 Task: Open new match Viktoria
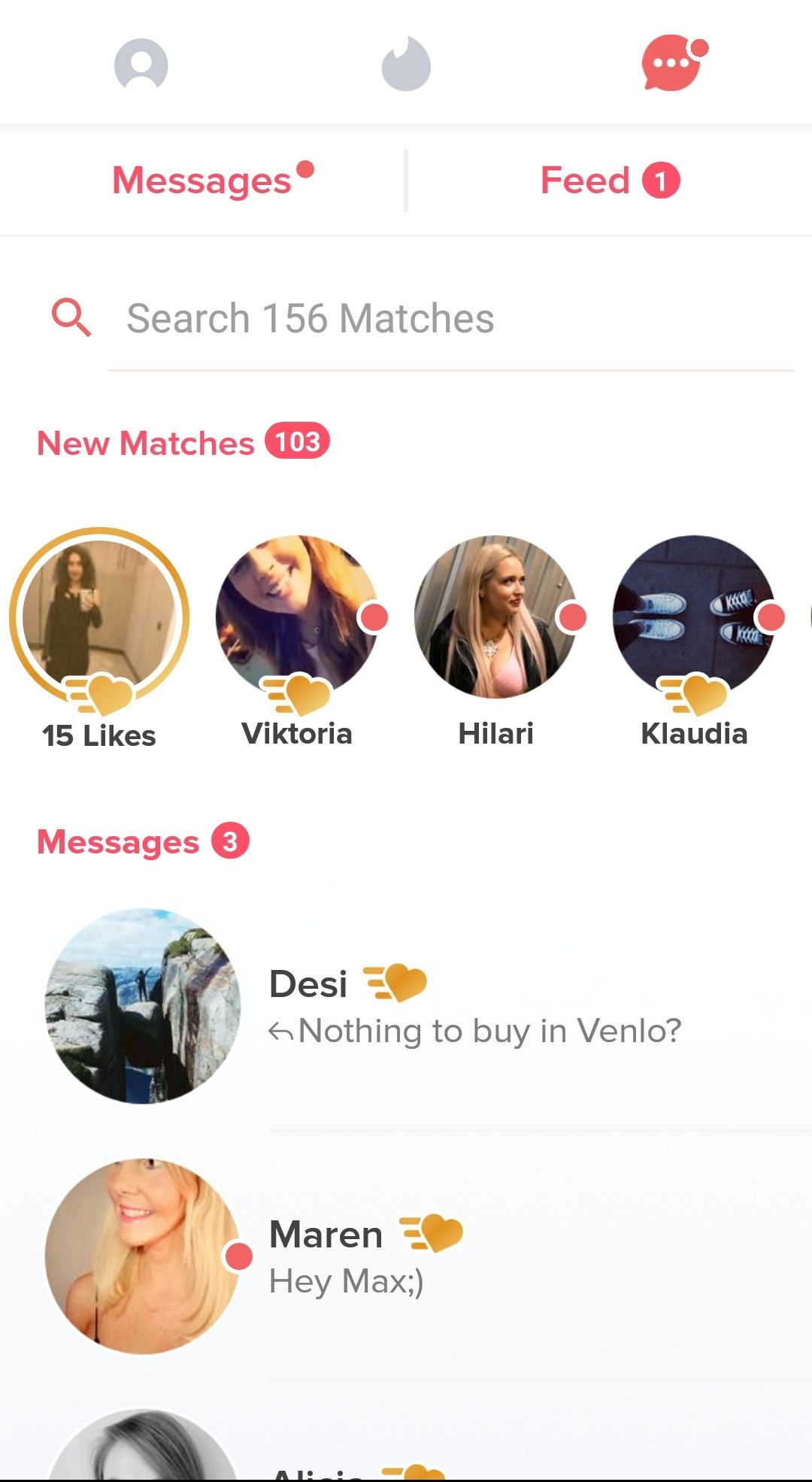[297, 618]
